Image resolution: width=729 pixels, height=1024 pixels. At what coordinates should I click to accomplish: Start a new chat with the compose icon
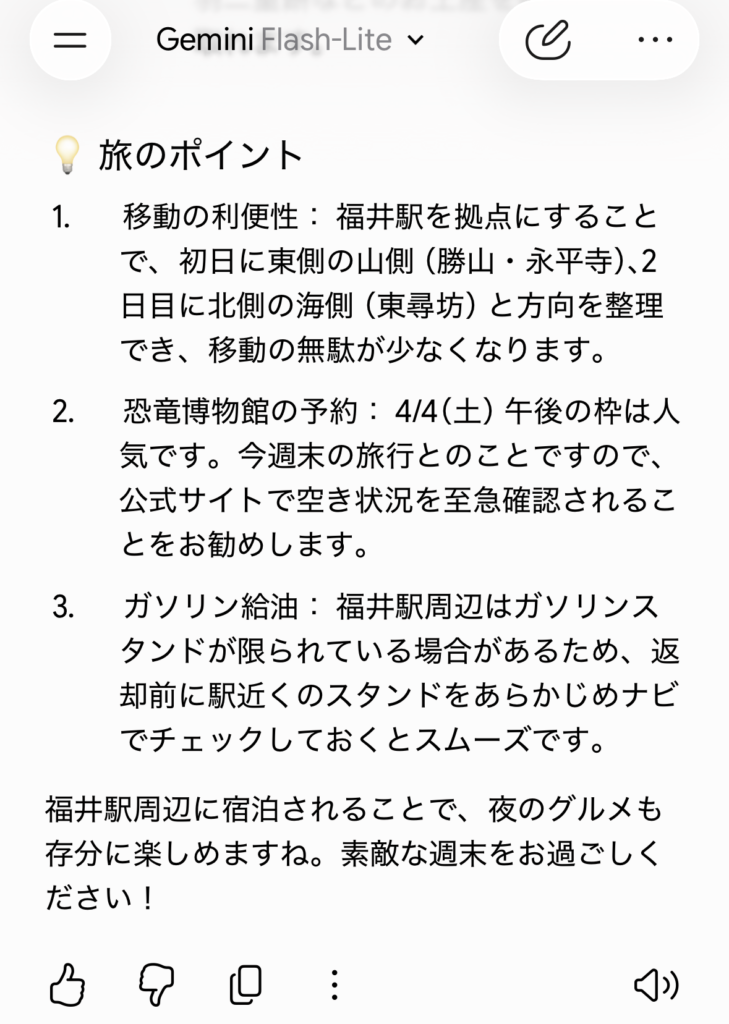pos(548,40)
